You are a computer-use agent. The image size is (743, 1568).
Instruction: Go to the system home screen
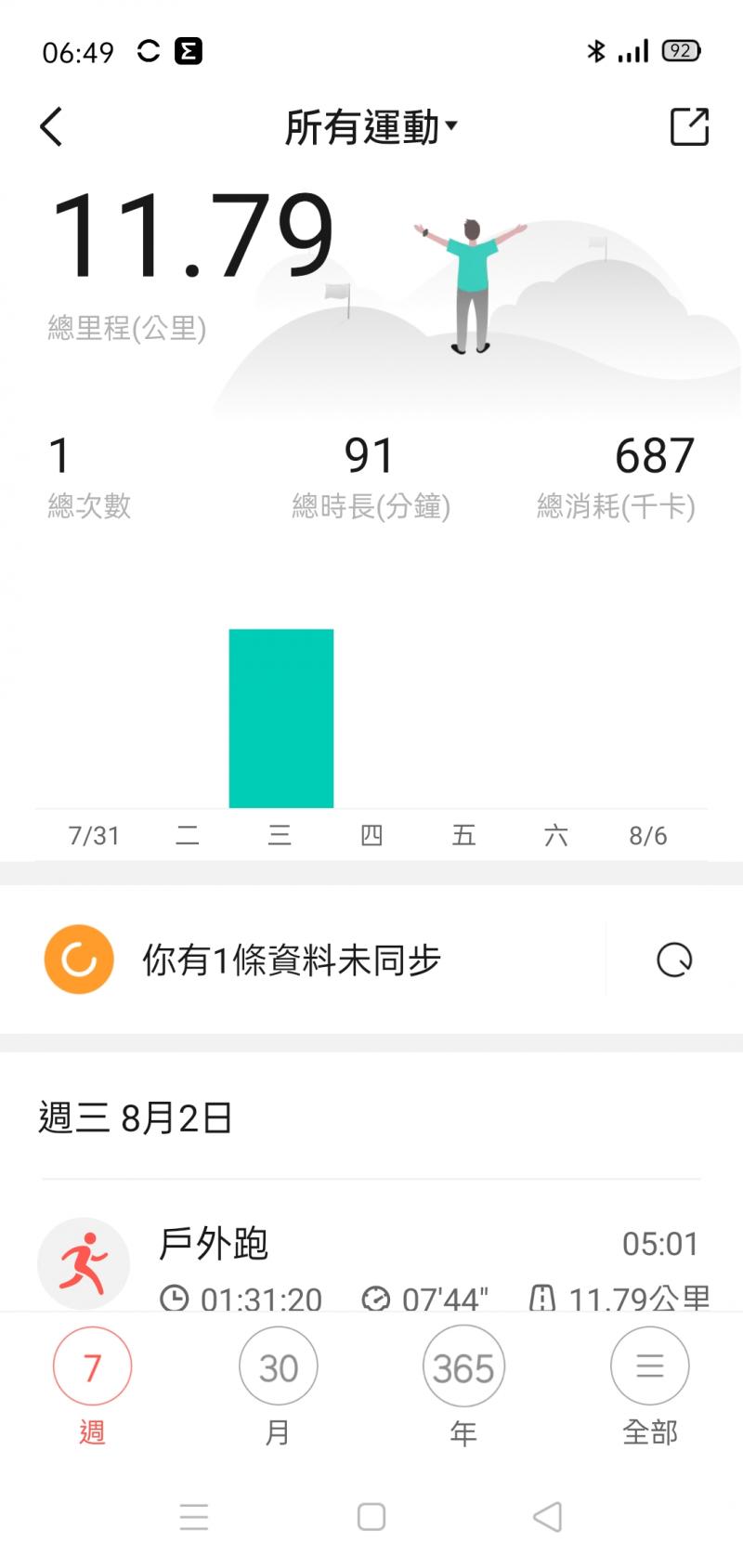[x=371, y=1517]
